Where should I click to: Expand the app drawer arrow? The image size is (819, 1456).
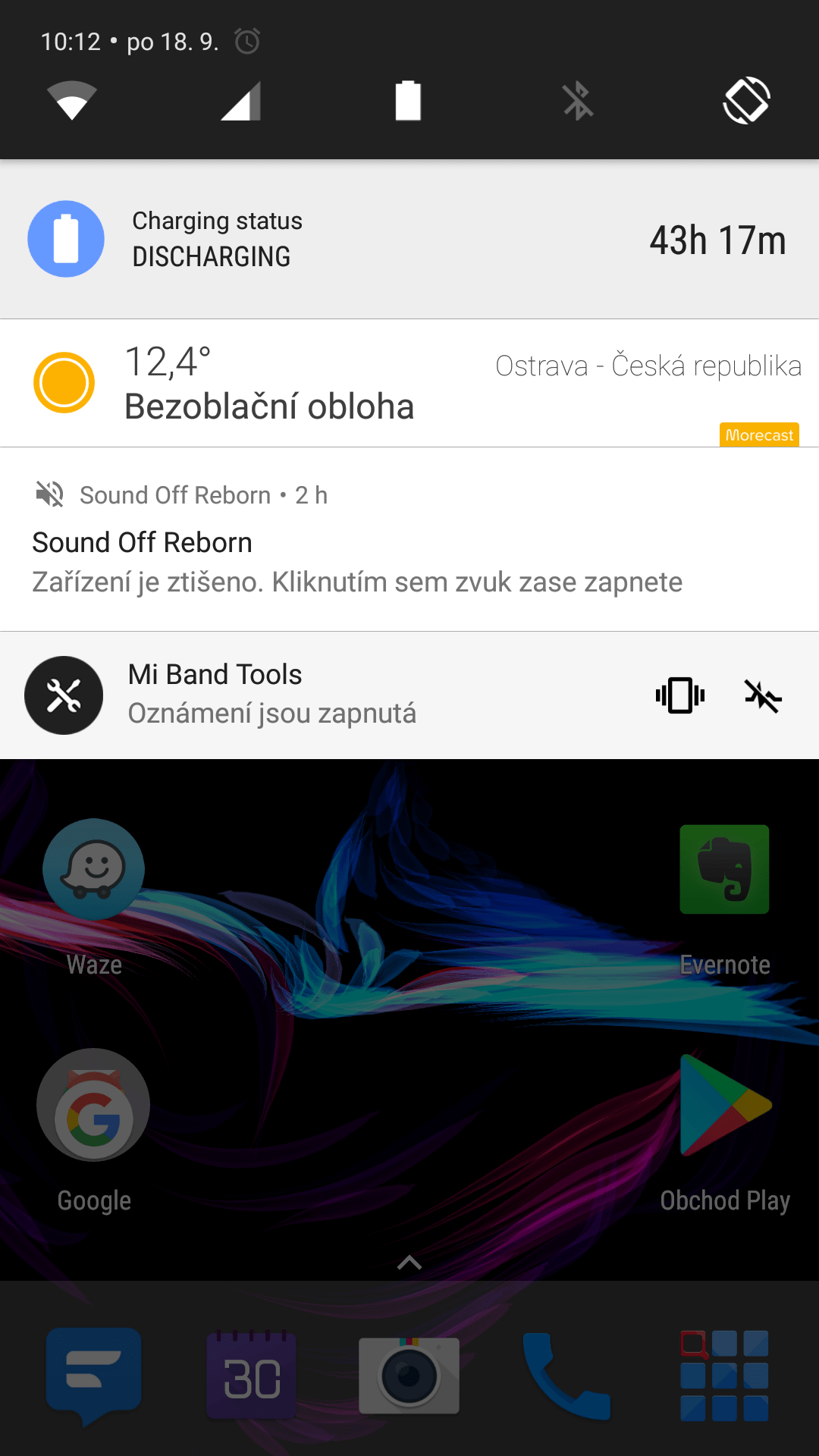[409, 1263]
